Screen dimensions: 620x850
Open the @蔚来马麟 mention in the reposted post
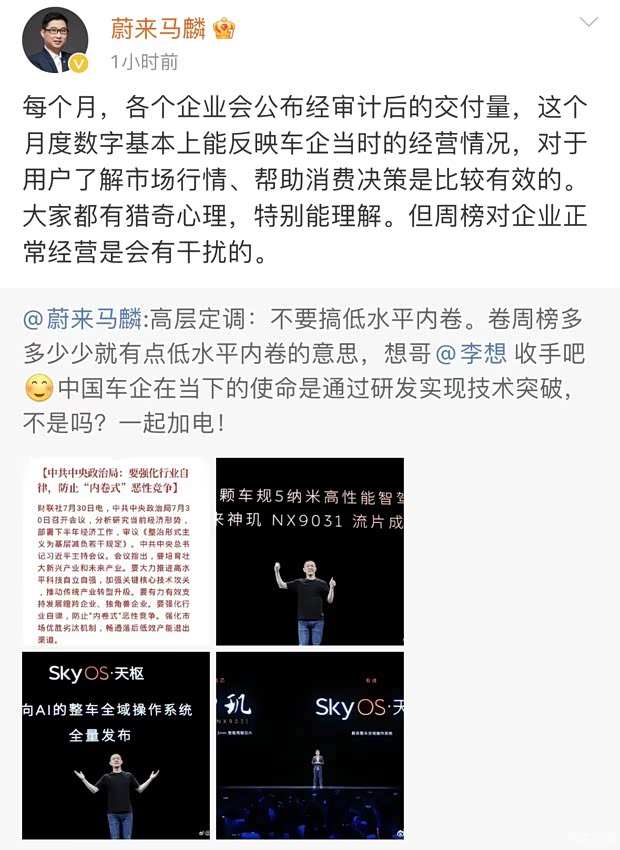click(x=82, y=320)
